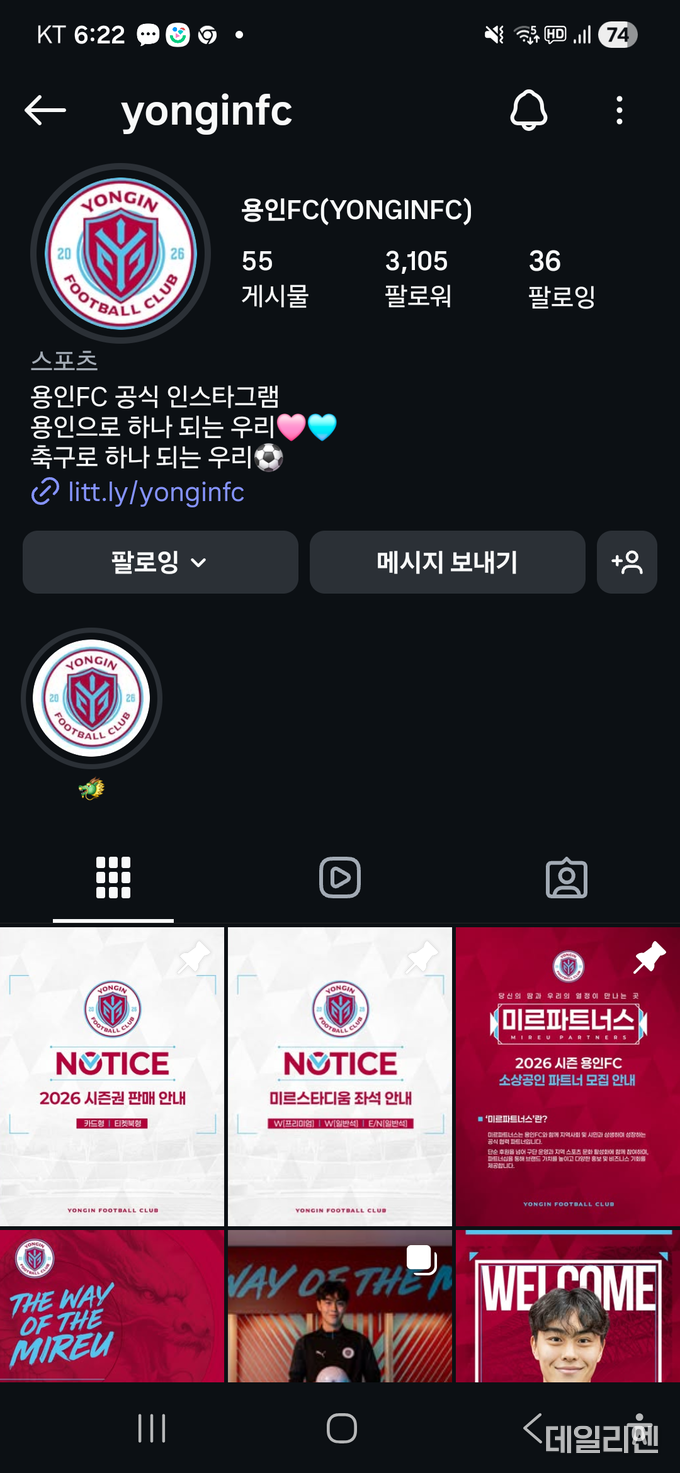Switch to the Reels tab
Viewport: 680px width, 1473px height.
[340, 878]
